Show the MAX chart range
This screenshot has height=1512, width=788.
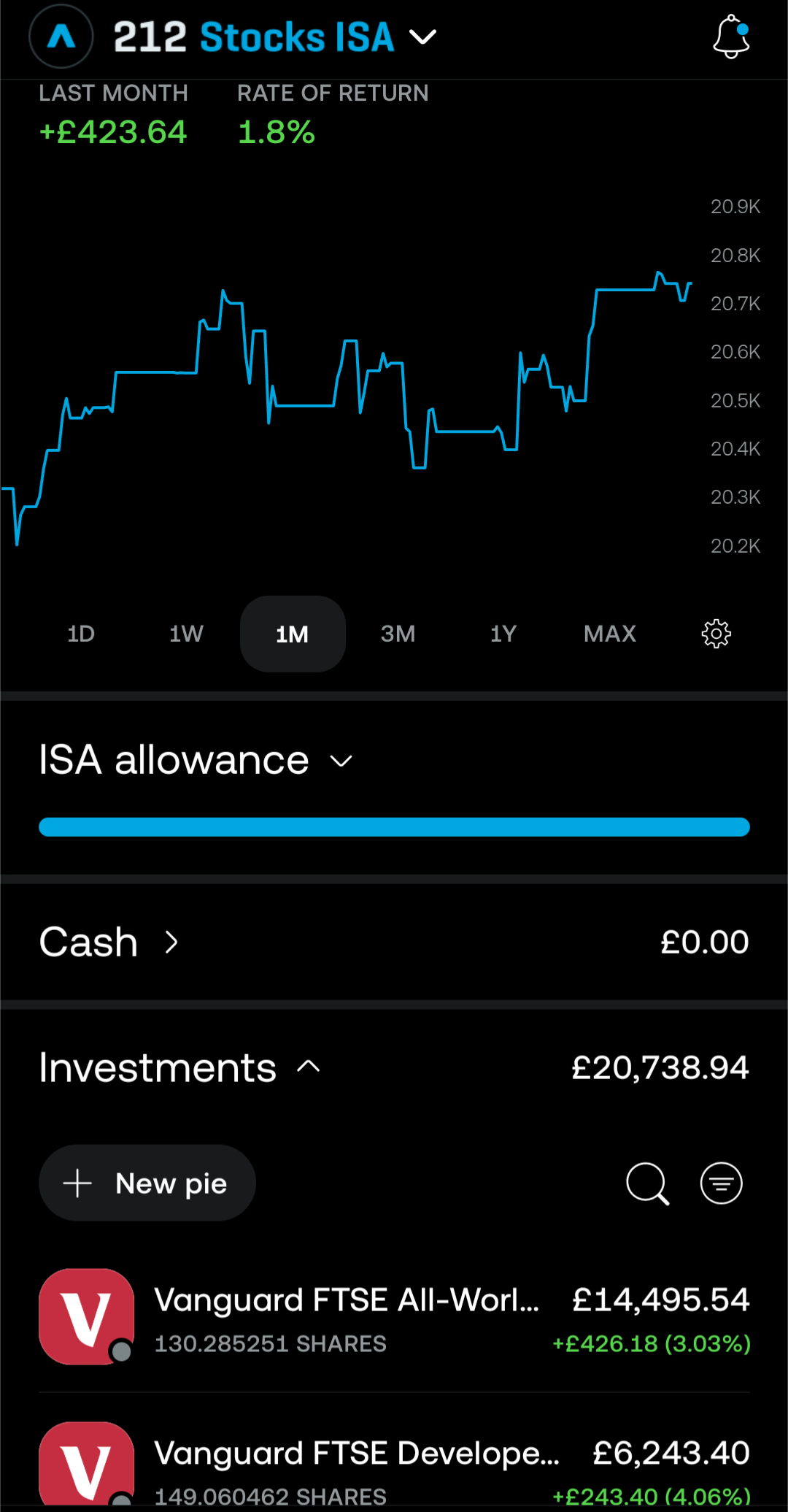pos(610,634)
